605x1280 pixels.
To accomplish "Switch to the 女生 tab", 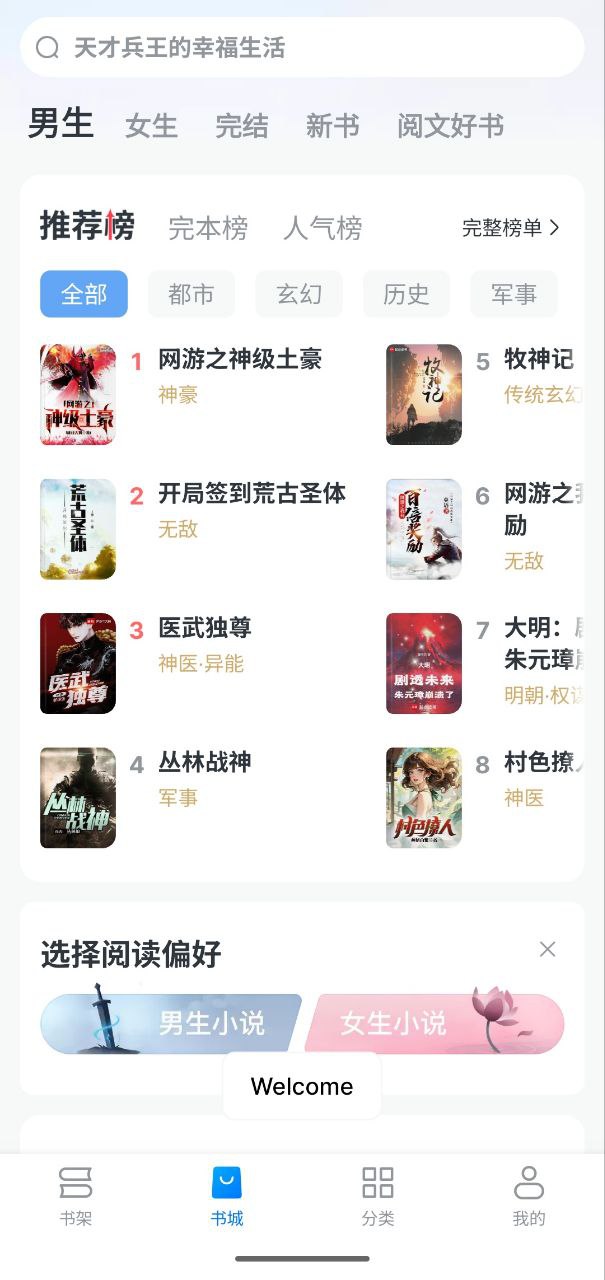I will point(151,126).
